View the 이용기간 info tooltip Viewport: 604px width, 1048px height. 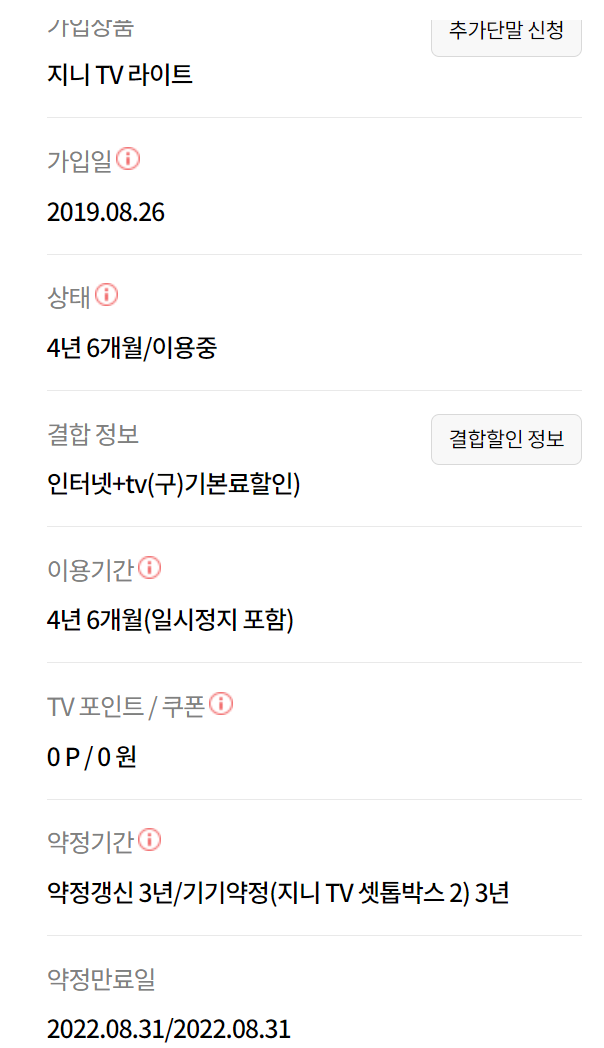click(x=150, y=568)
